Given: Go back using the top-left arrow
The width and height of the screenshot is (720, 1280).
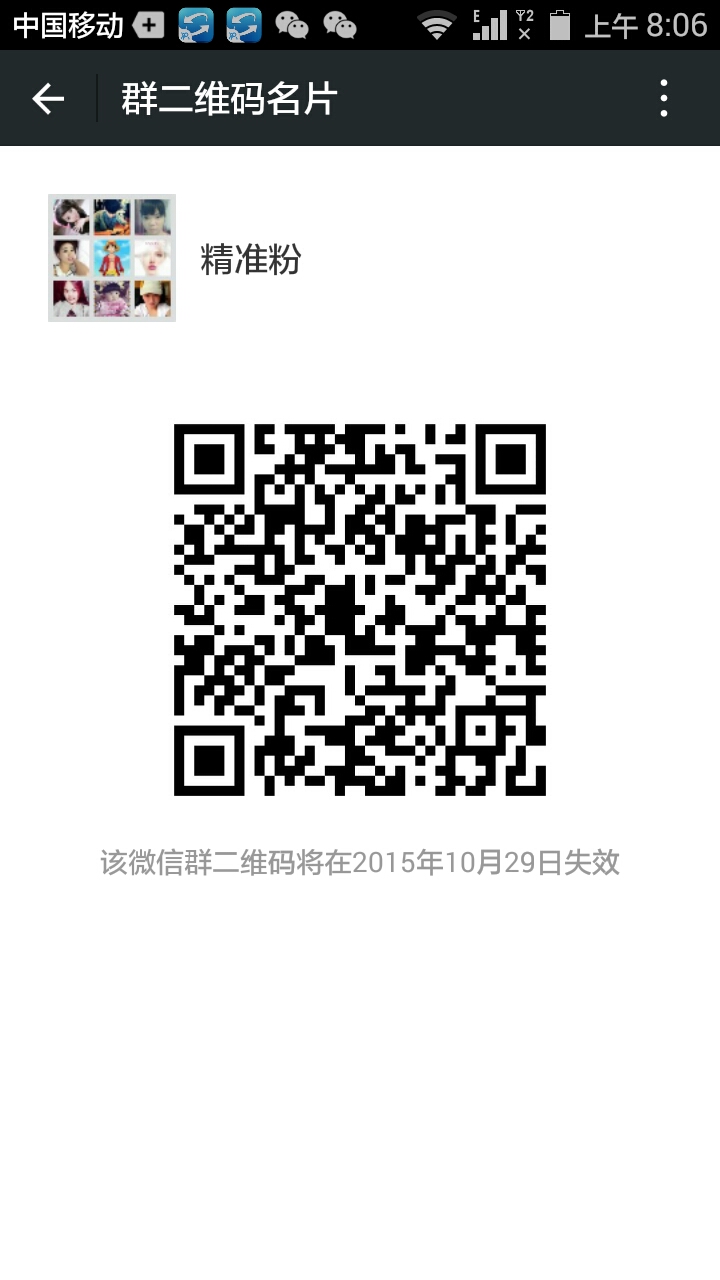Looking at the screenshot, I should (48, 98).
